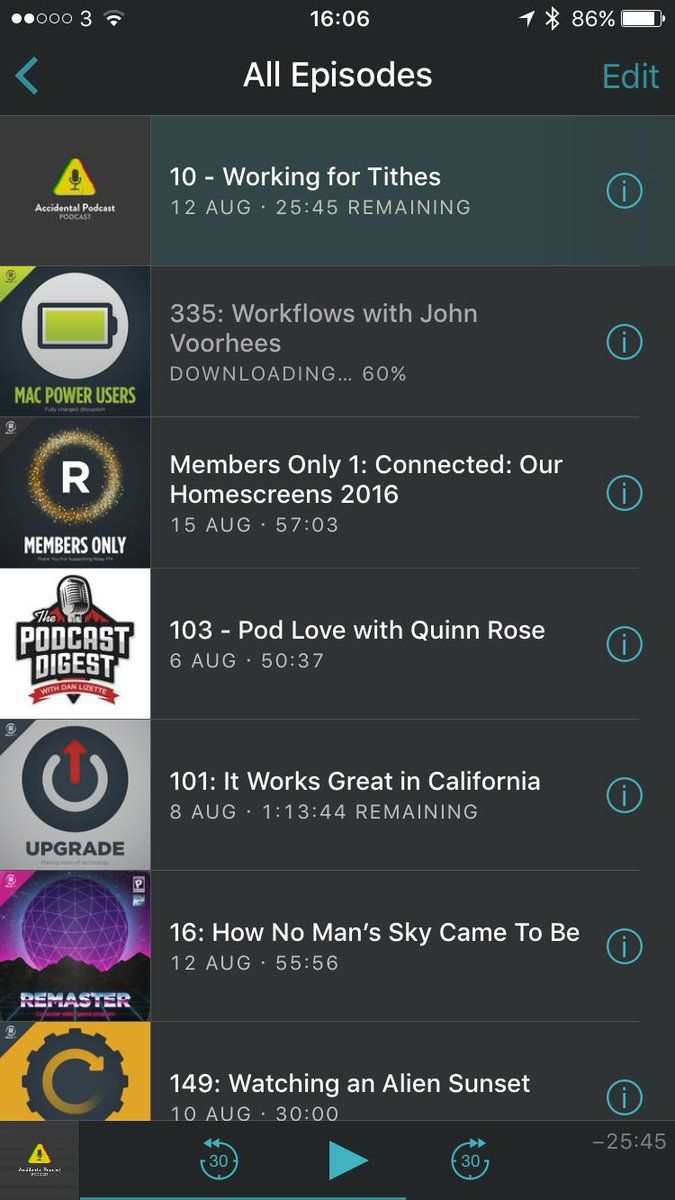This screenshot has height=1200, width=675.
Task: Tap the Edit button
Action: [630, 77]
